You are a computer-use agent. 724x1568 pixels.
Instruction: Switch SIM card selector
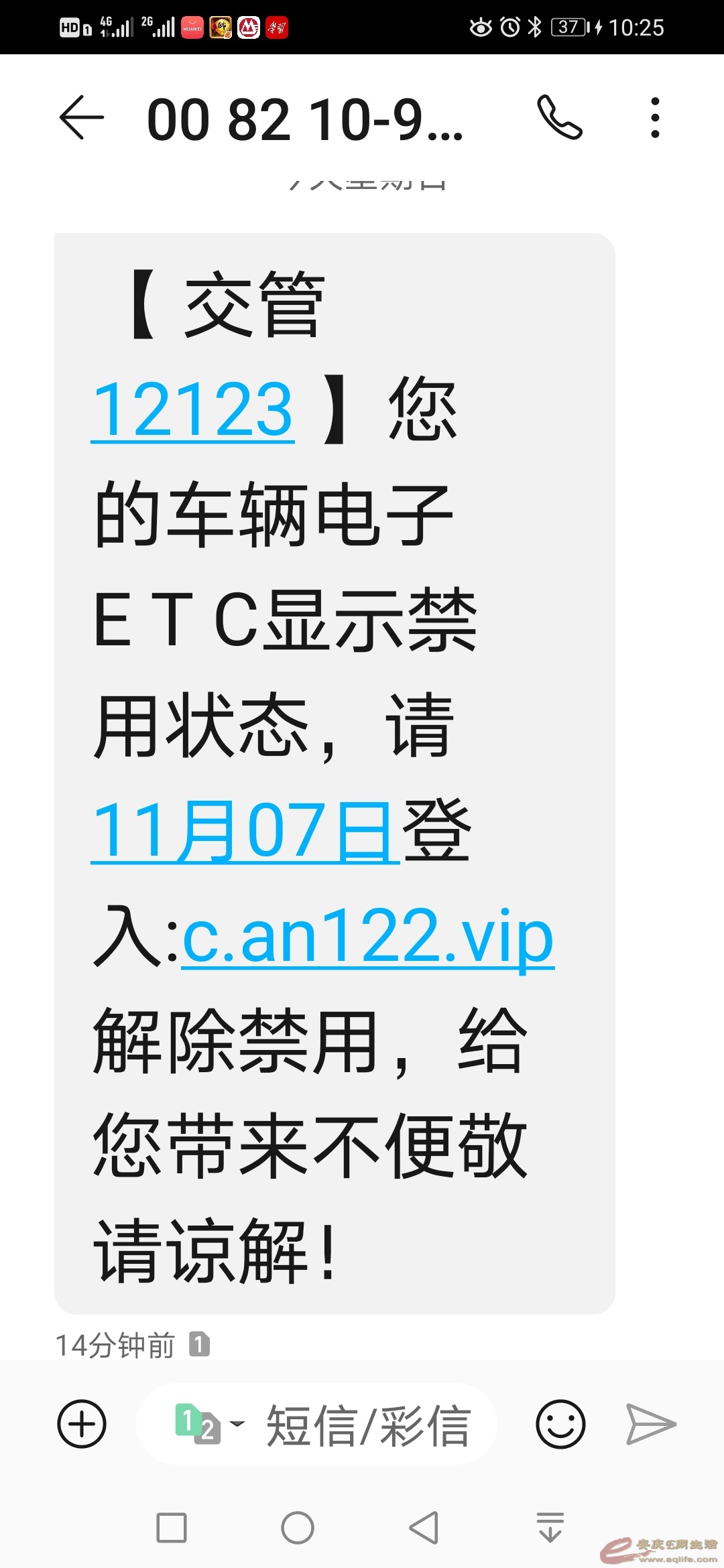click(x=206, y=1423)
